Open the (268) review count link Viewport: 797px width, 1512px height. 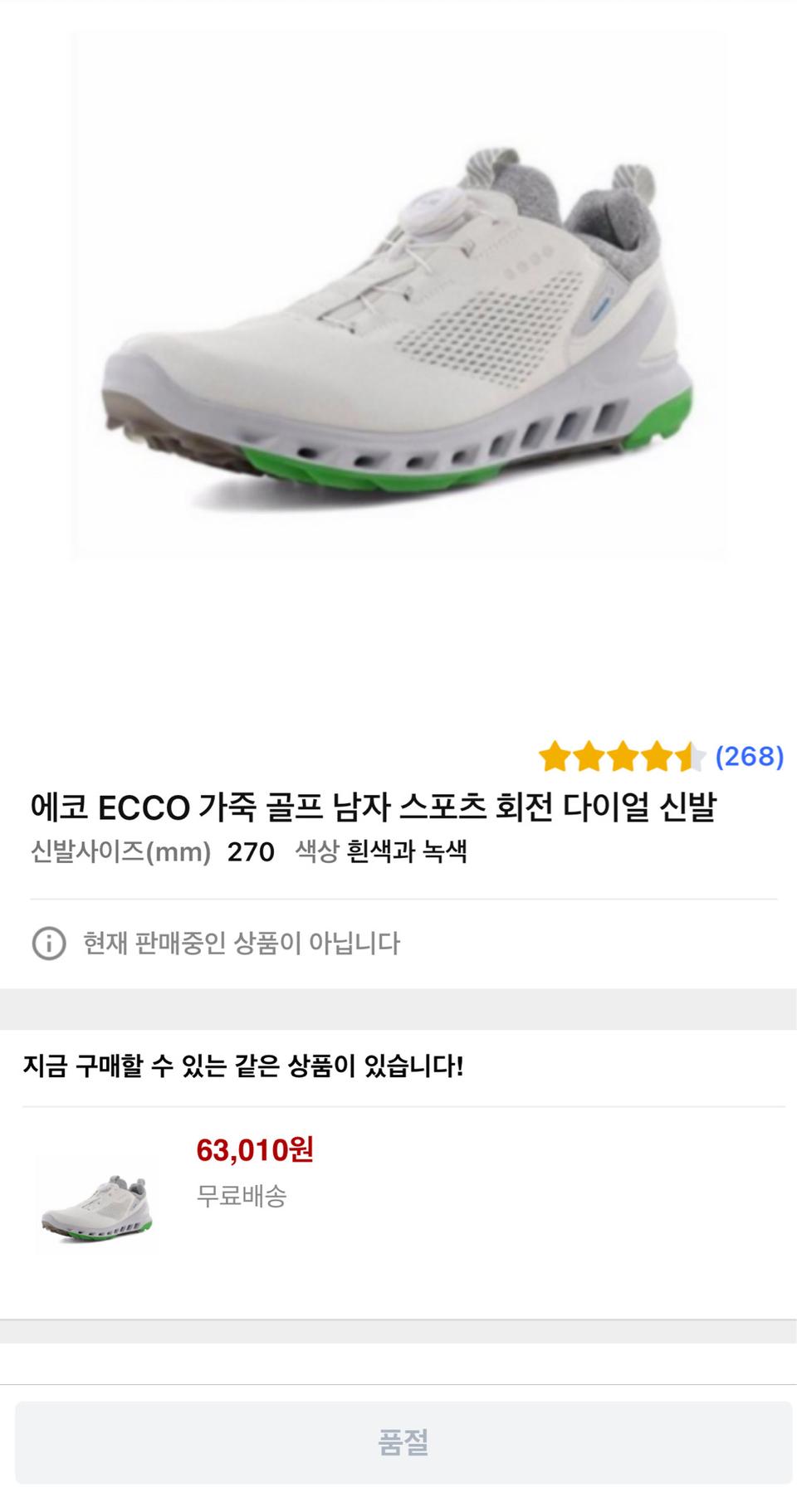coord(748,756)
